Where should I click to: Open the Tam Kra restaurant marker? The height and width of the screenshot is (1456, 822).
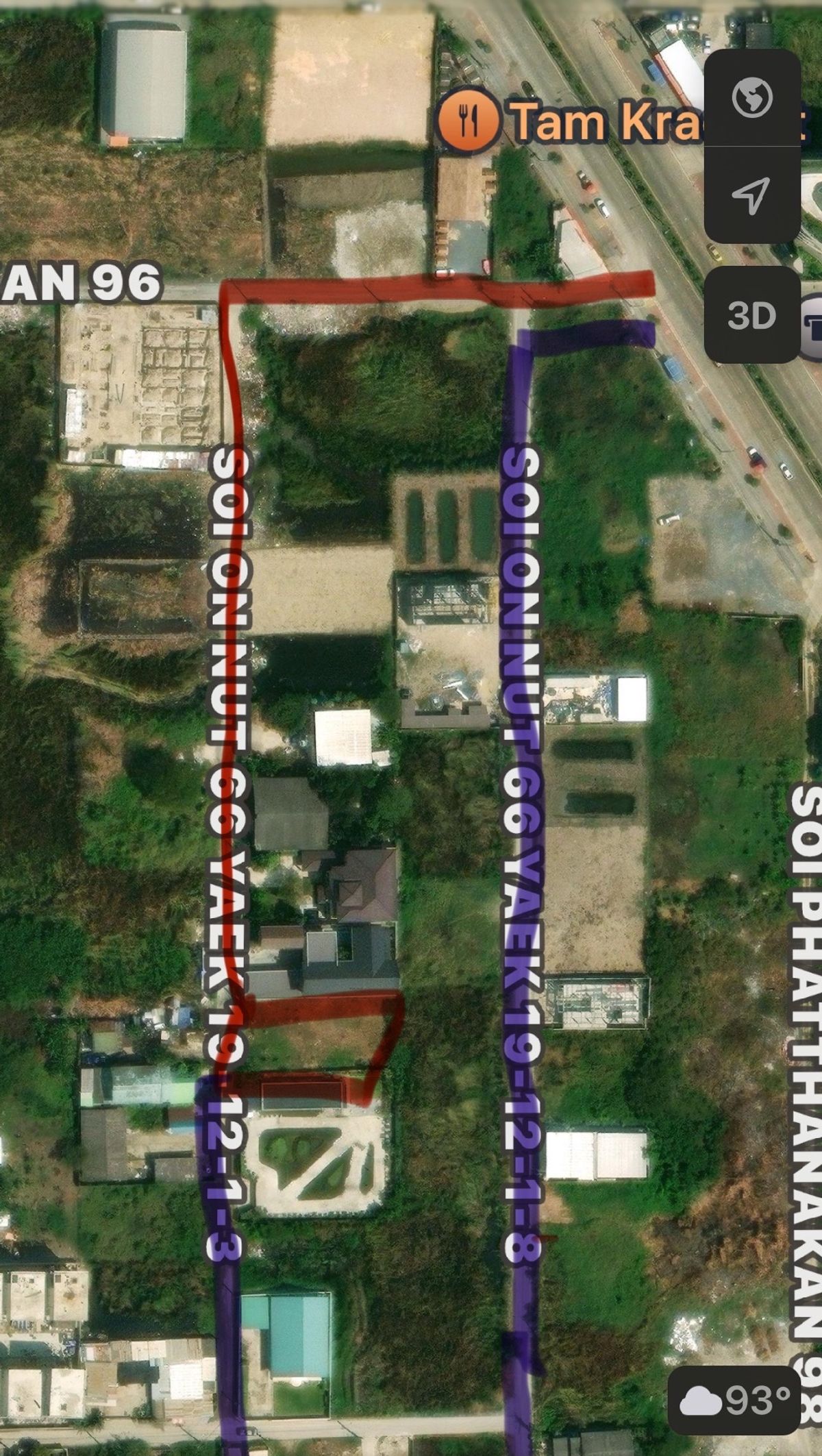[469, 121]
